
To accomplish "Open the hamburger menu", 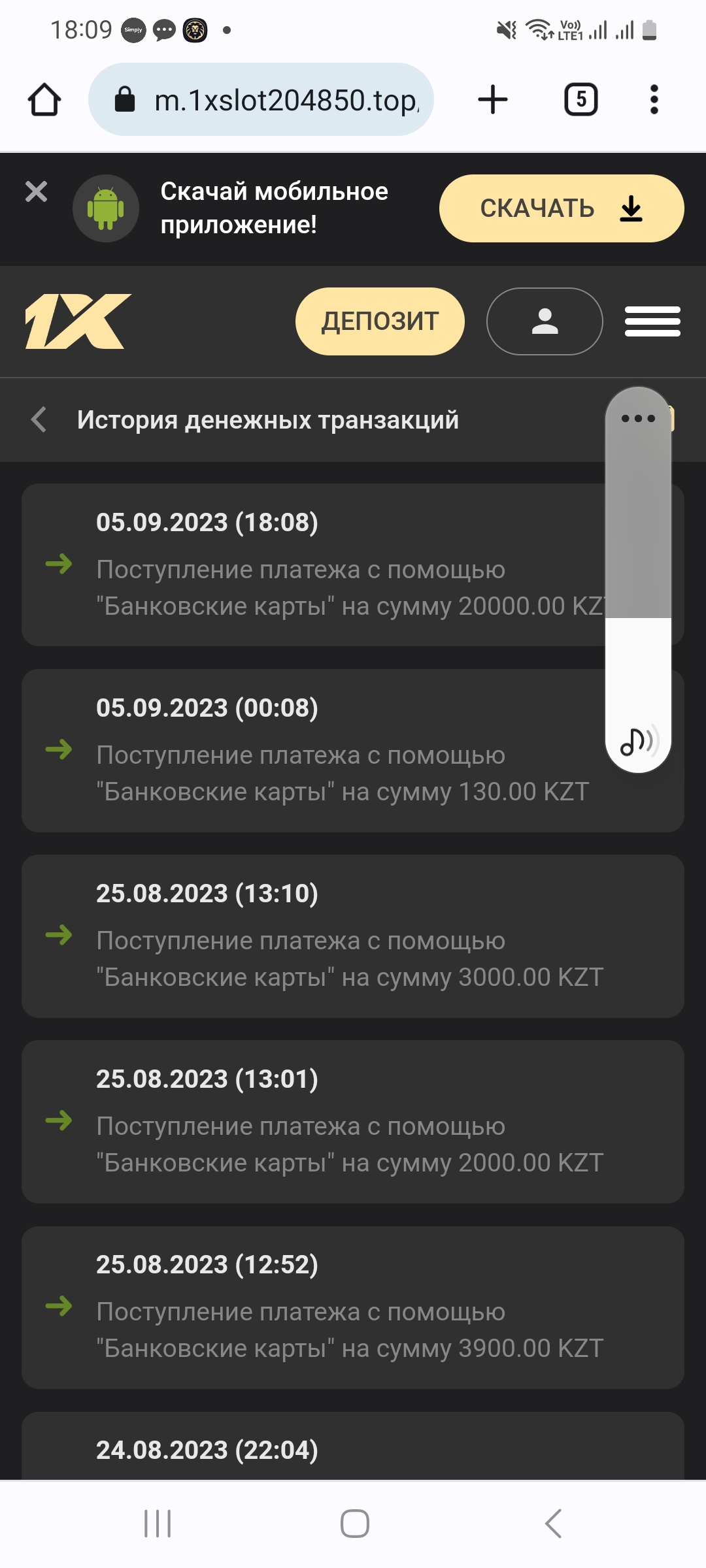I will point(652,321).
